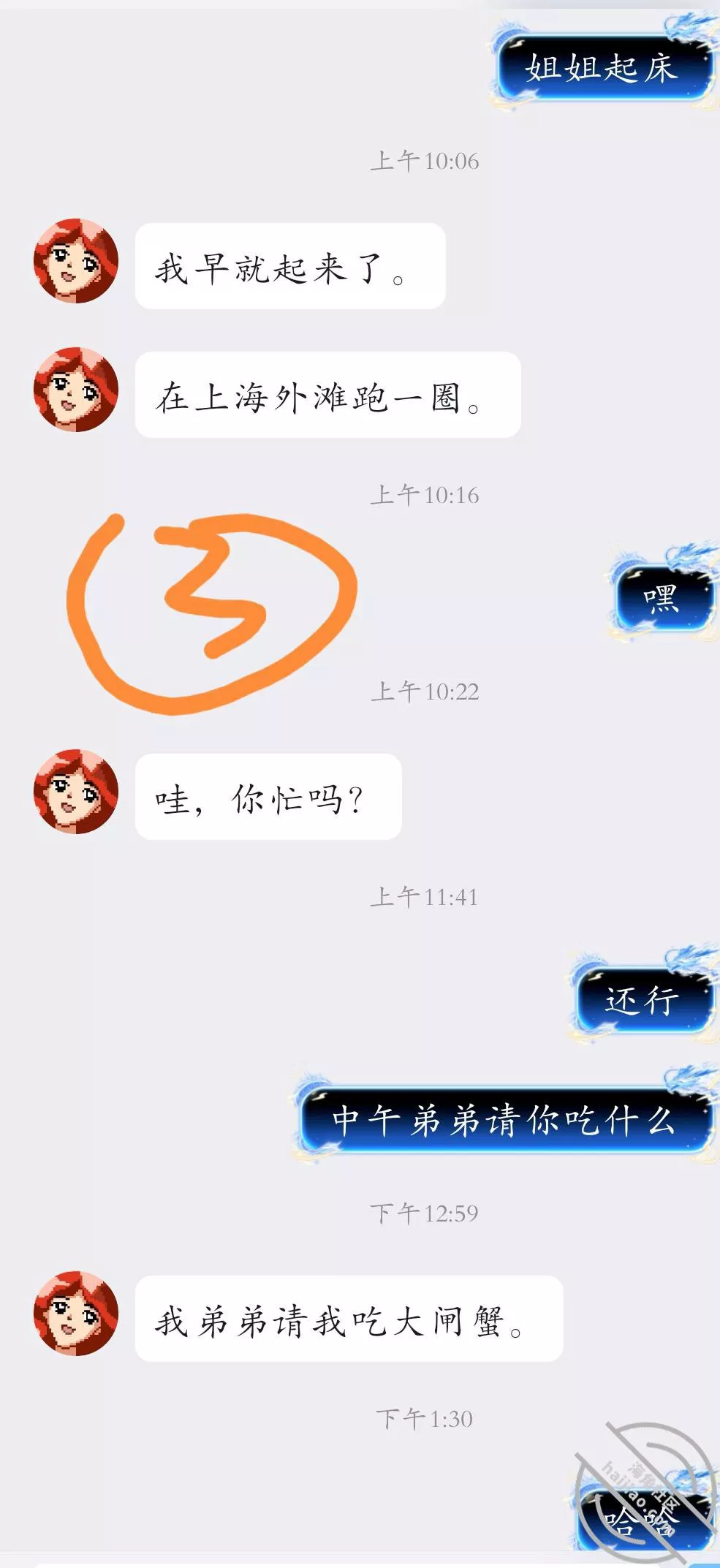Screen dimensions: 720x1568
Task: Open the sender's avatar beside "我早就起来了"
Action: [x=76, y=261]
